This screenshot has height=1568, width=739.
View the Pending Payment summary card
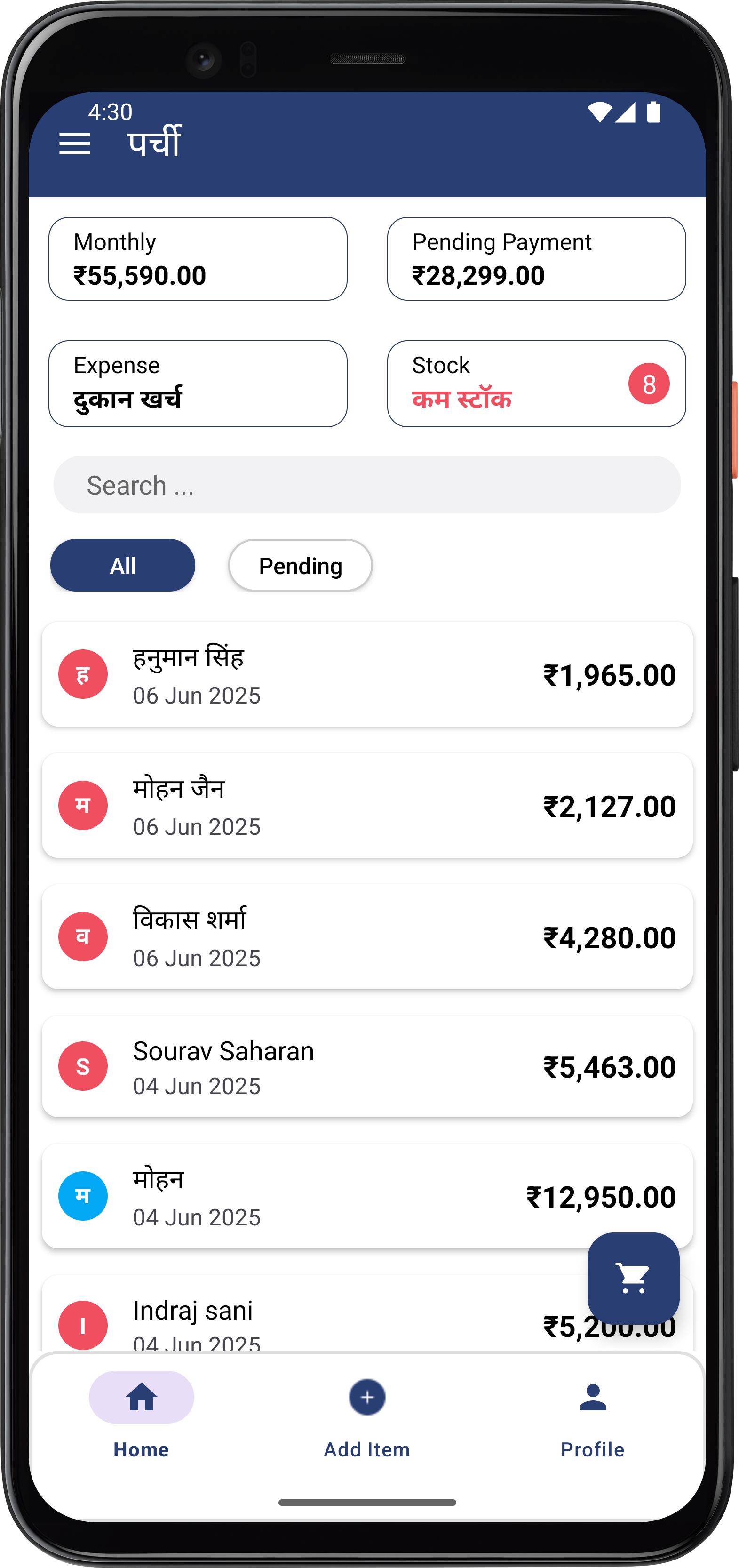click(x=536, y=259)
